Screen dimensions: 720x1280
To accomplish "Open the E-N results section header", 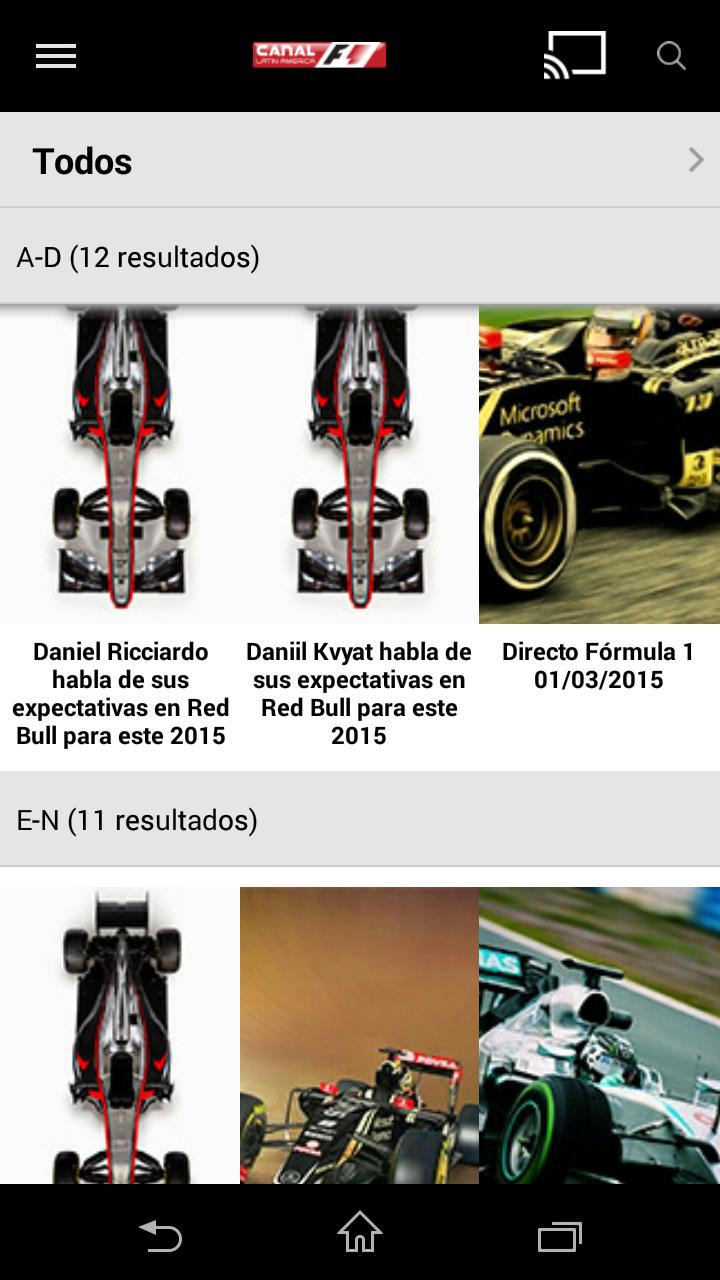I will pyautogui.click(x=136, y=820).
